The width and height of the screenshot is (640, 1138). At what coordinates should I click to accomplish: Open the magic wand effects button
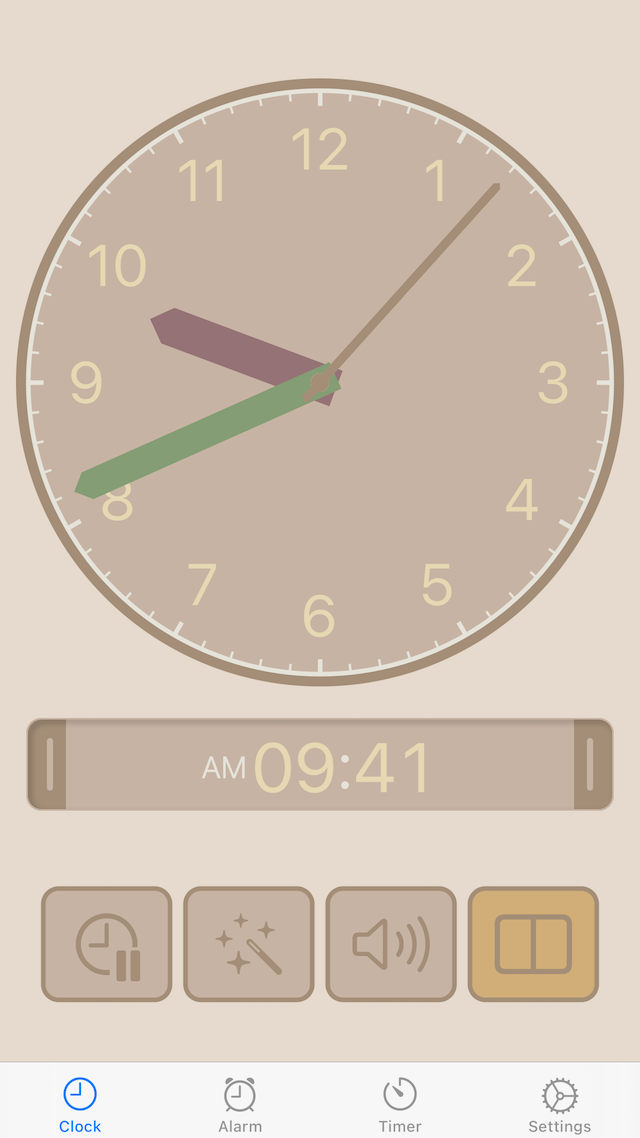[x=249, y=944]
